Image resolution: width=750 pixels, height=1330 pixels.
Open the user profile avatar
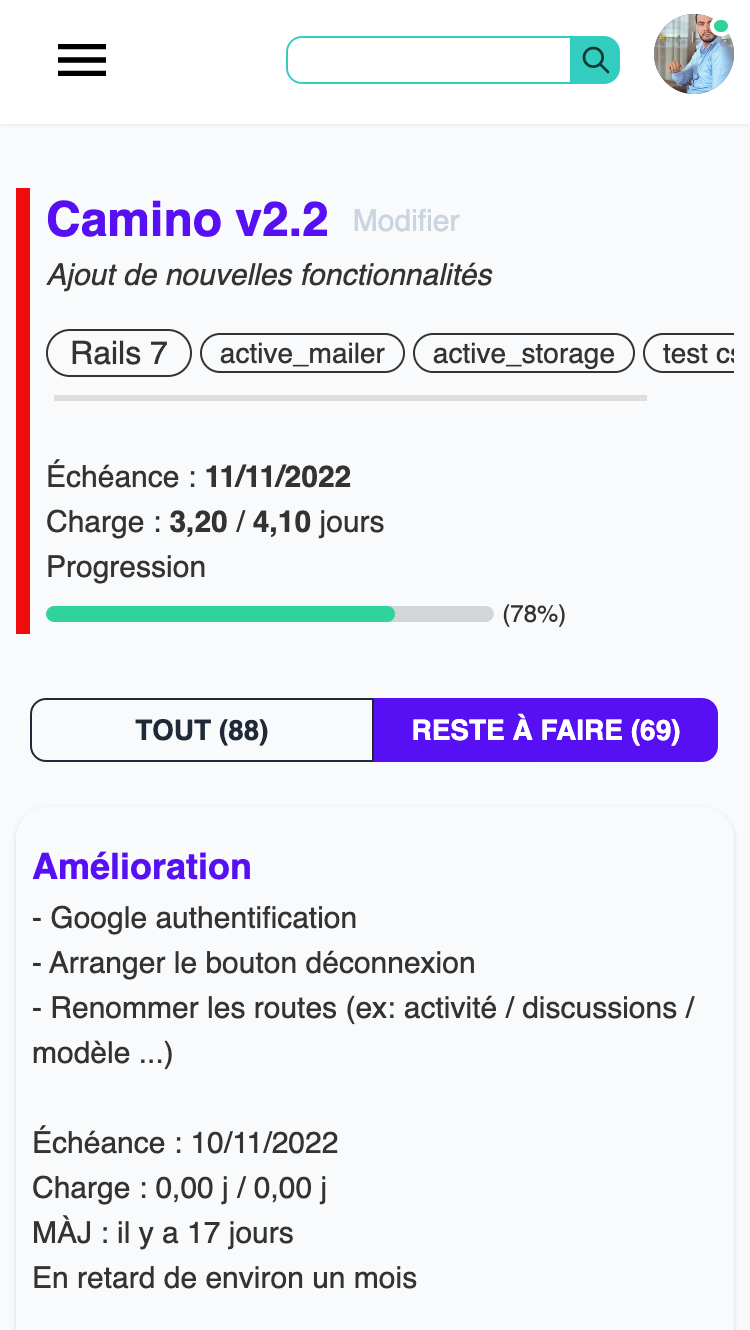point(694,54)
